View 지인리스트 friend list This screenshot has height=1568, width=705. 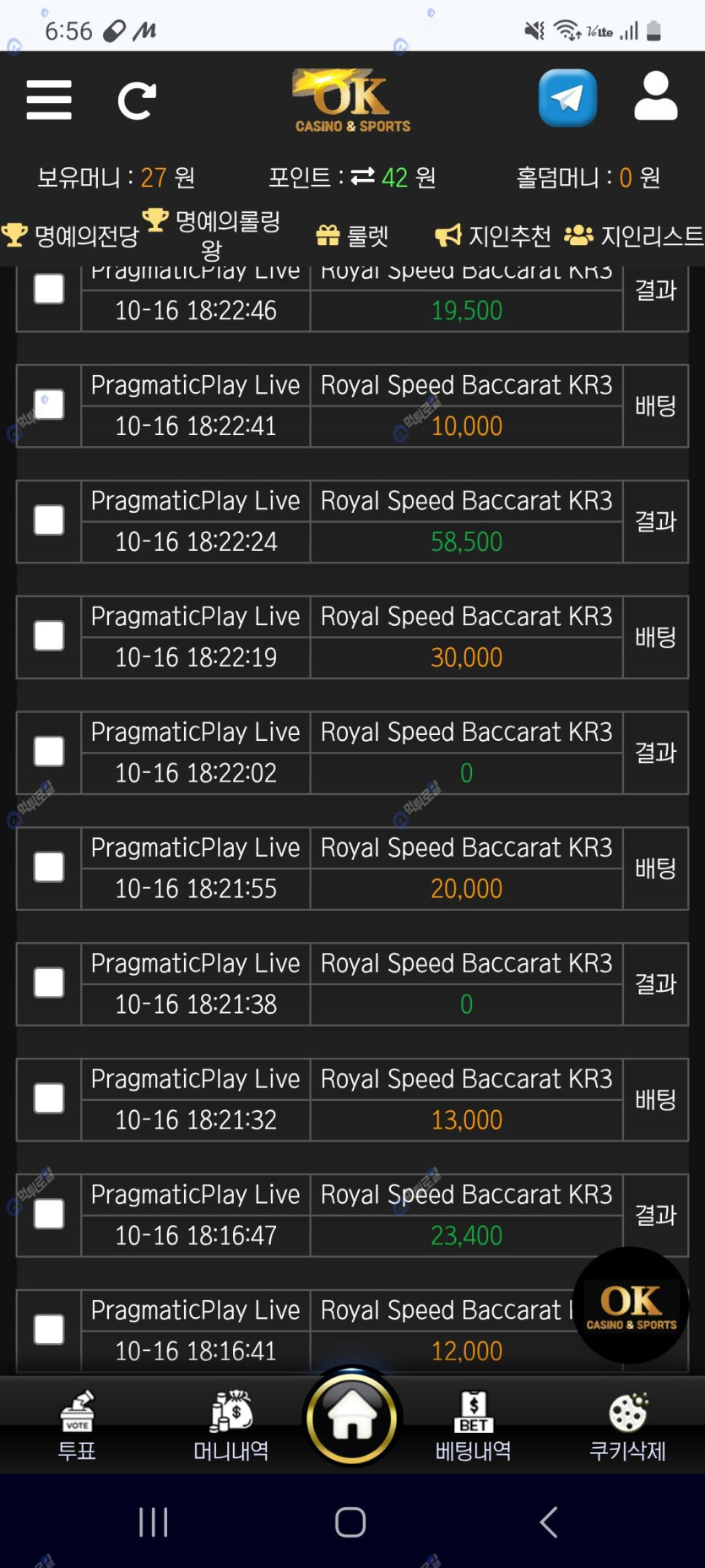[633, 236]
